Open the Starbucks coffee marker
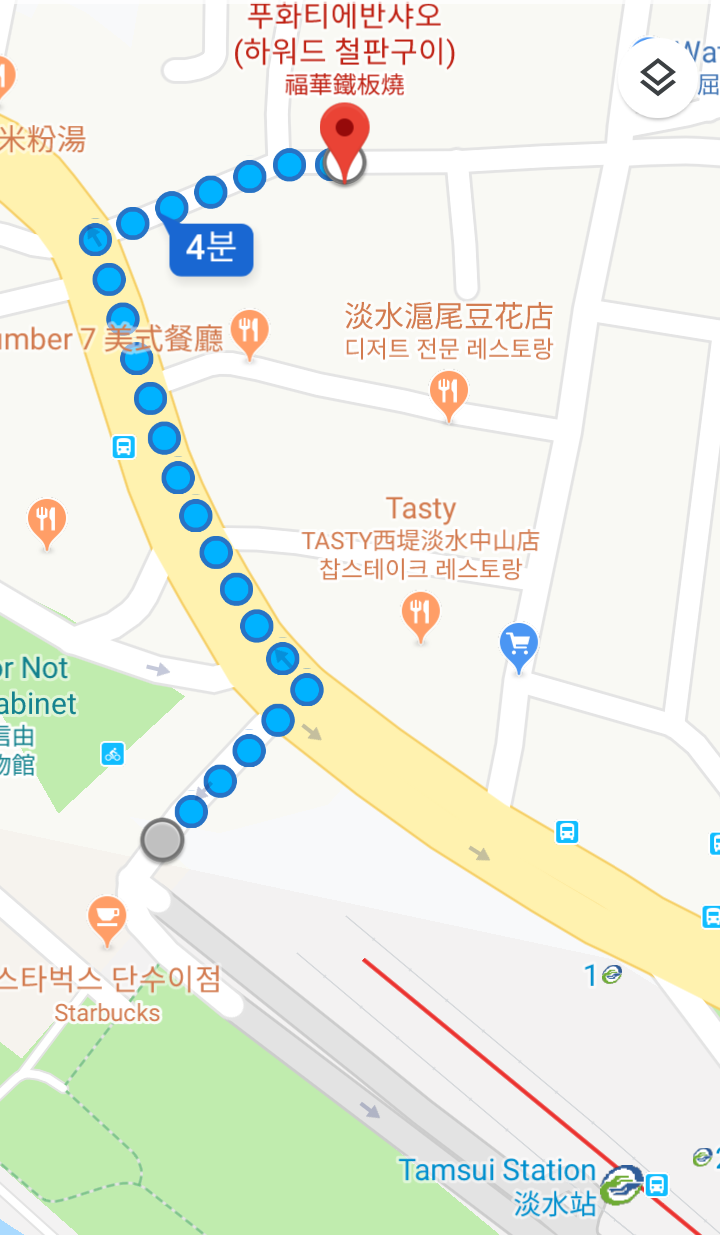720x1235 pixels. pos(107,922)
